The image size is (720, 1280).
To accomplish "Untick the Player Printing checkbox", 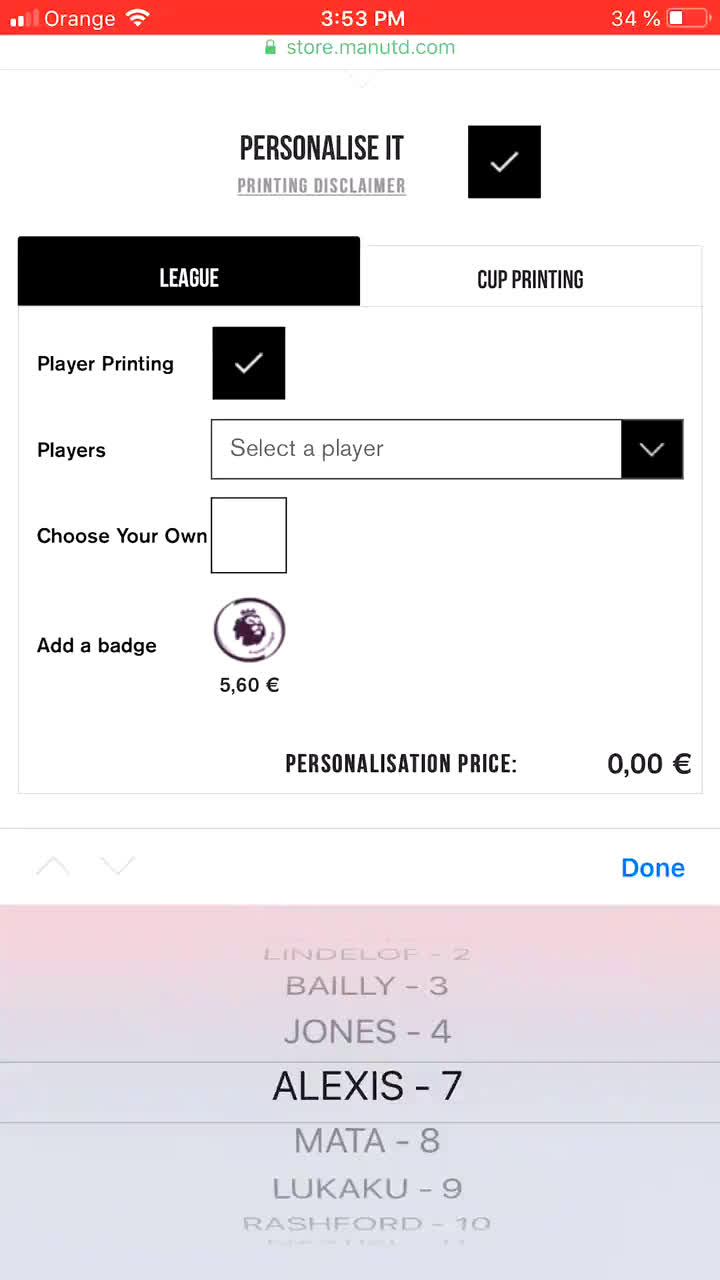I will click(248, 363).
